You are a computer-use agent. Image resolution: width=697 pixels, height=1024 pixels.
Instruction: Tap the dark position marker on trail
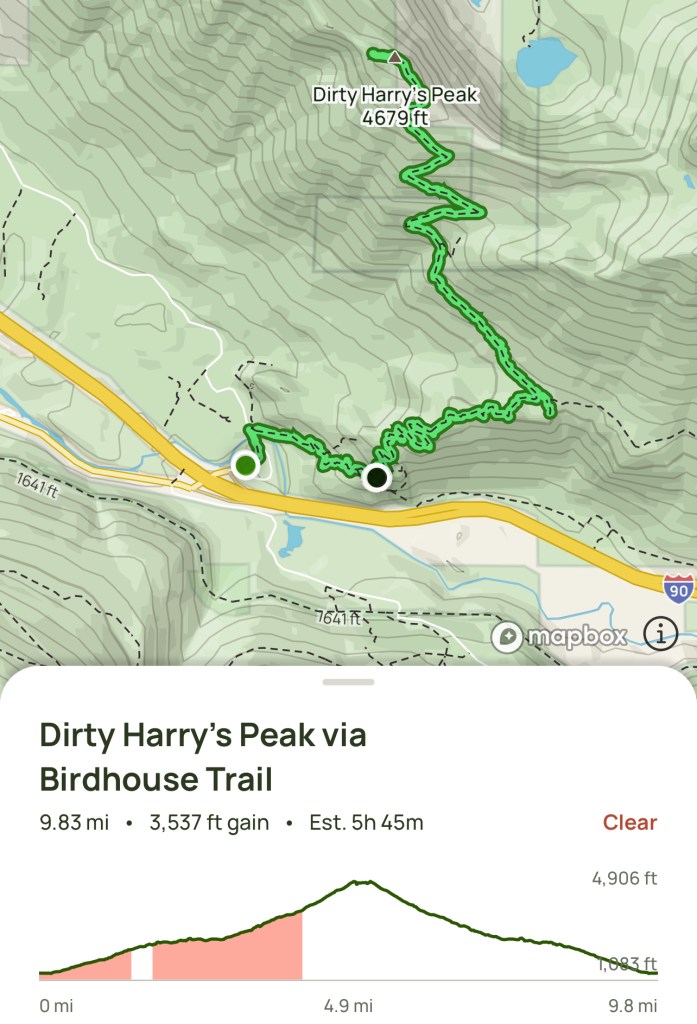pyautogui.click(x=376, y=478)
